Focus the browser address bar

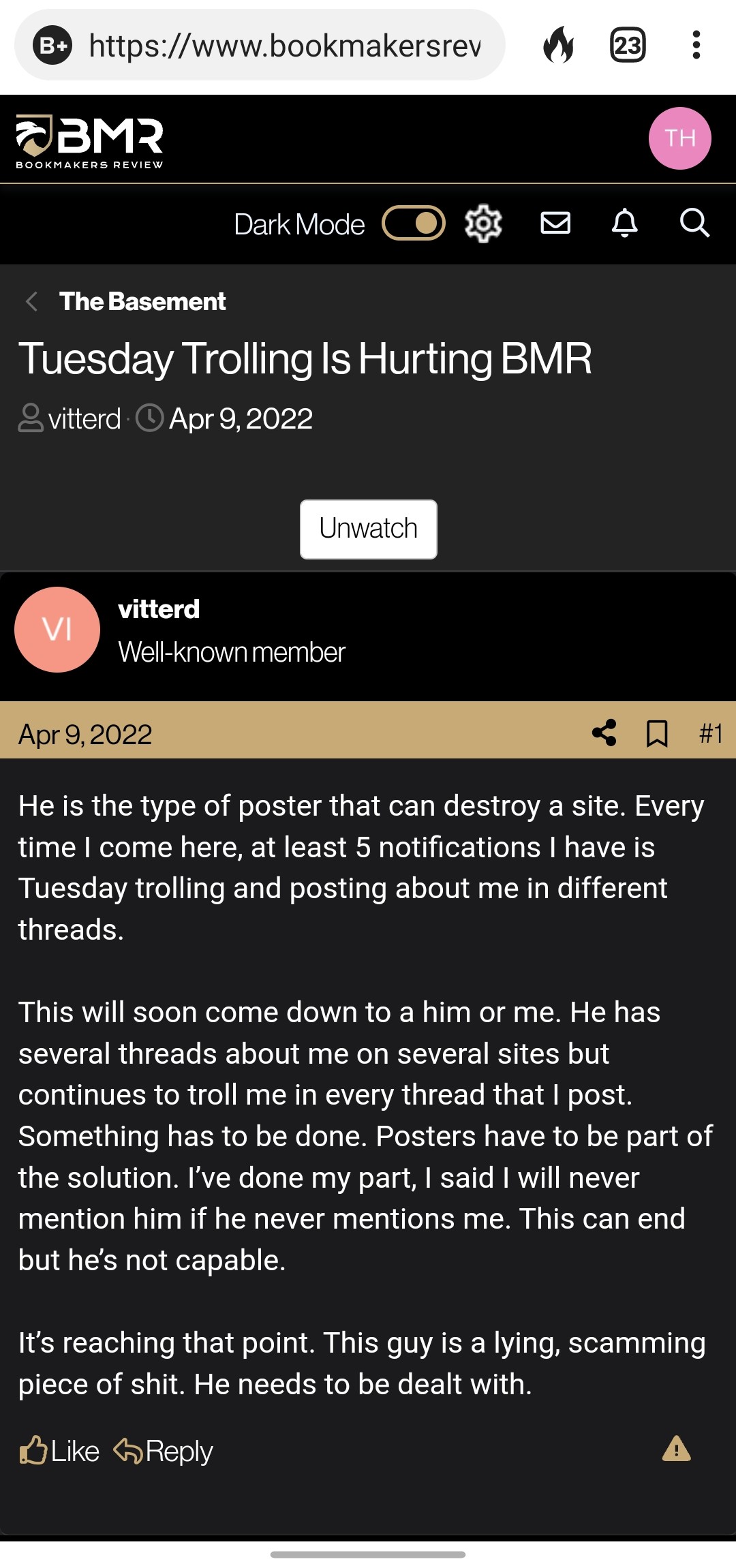pos(273,45)
